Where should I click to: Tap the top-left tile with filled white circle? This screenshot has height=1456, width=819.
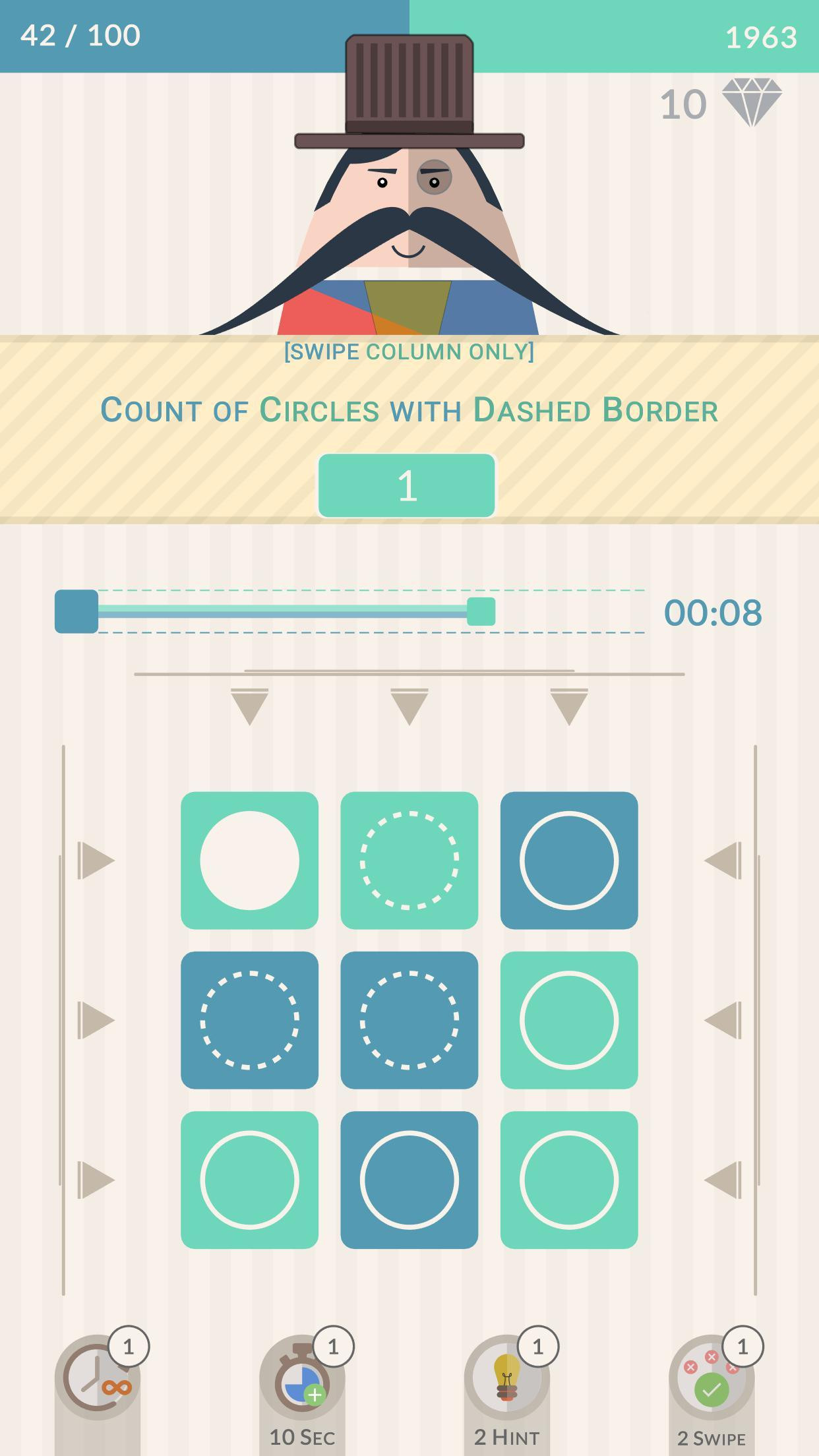pyautogui.click(x=249, y=861)
